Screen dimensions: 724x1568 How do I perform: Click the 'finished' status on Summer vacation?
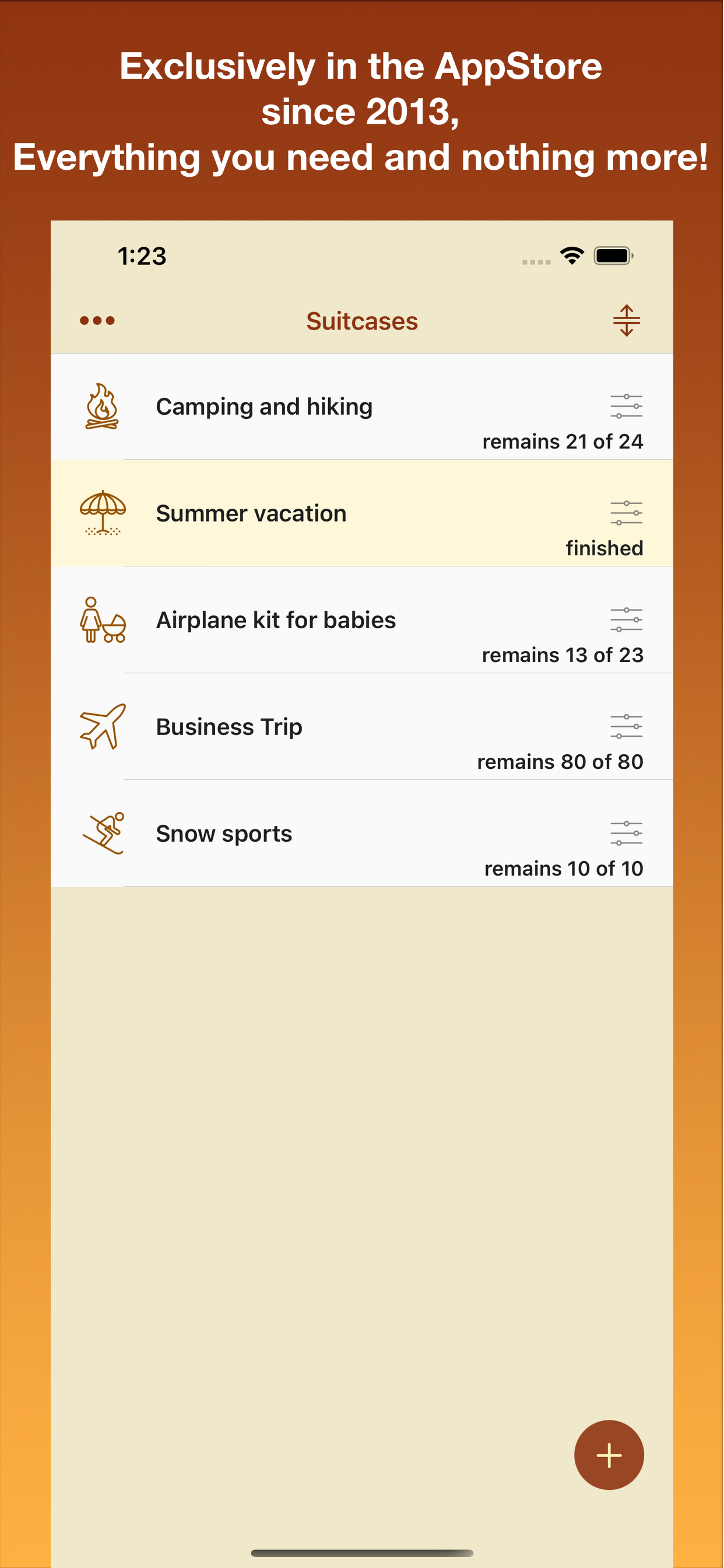[x=603, y=547]
